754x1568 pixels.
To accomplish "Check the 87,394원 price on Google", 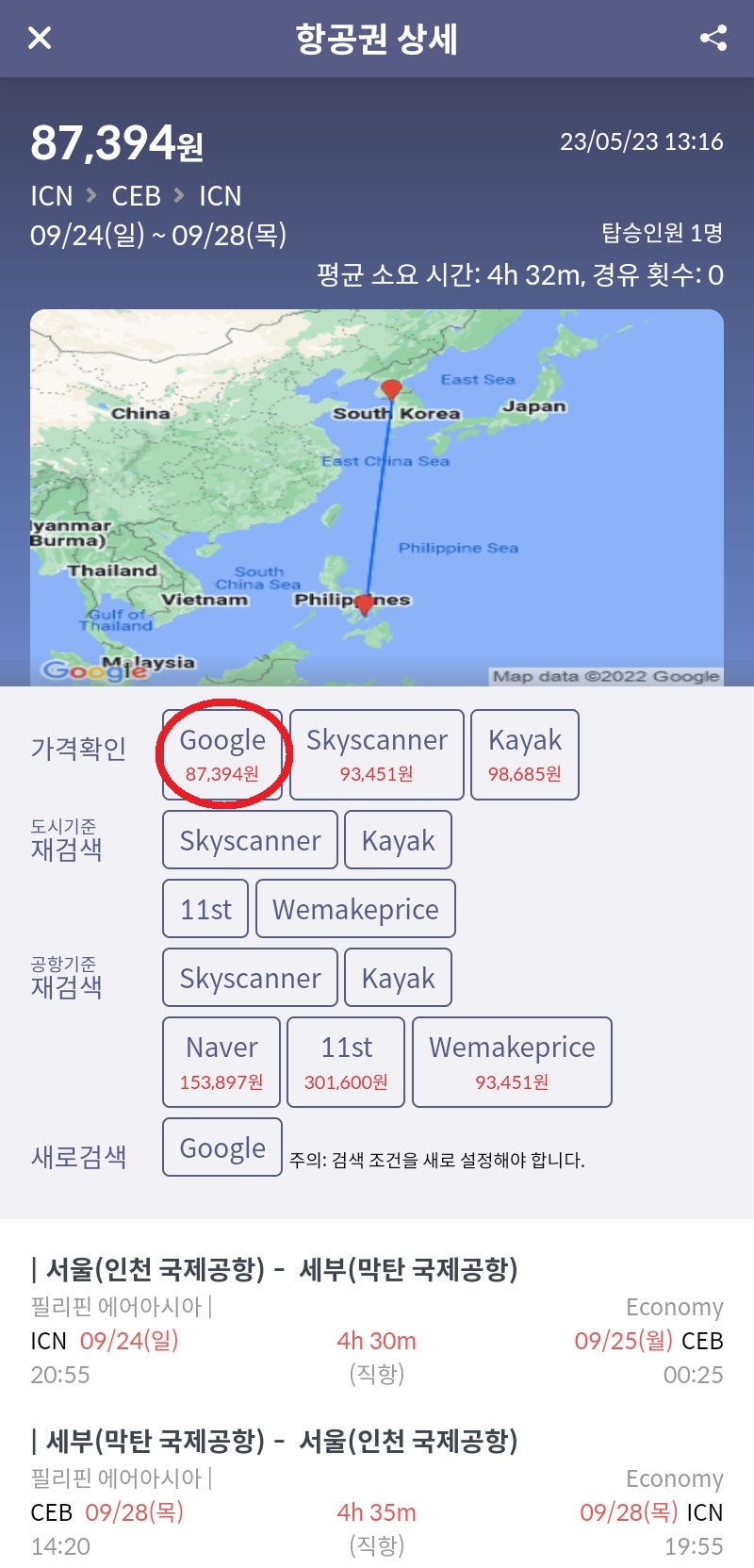I will [222, 754].
